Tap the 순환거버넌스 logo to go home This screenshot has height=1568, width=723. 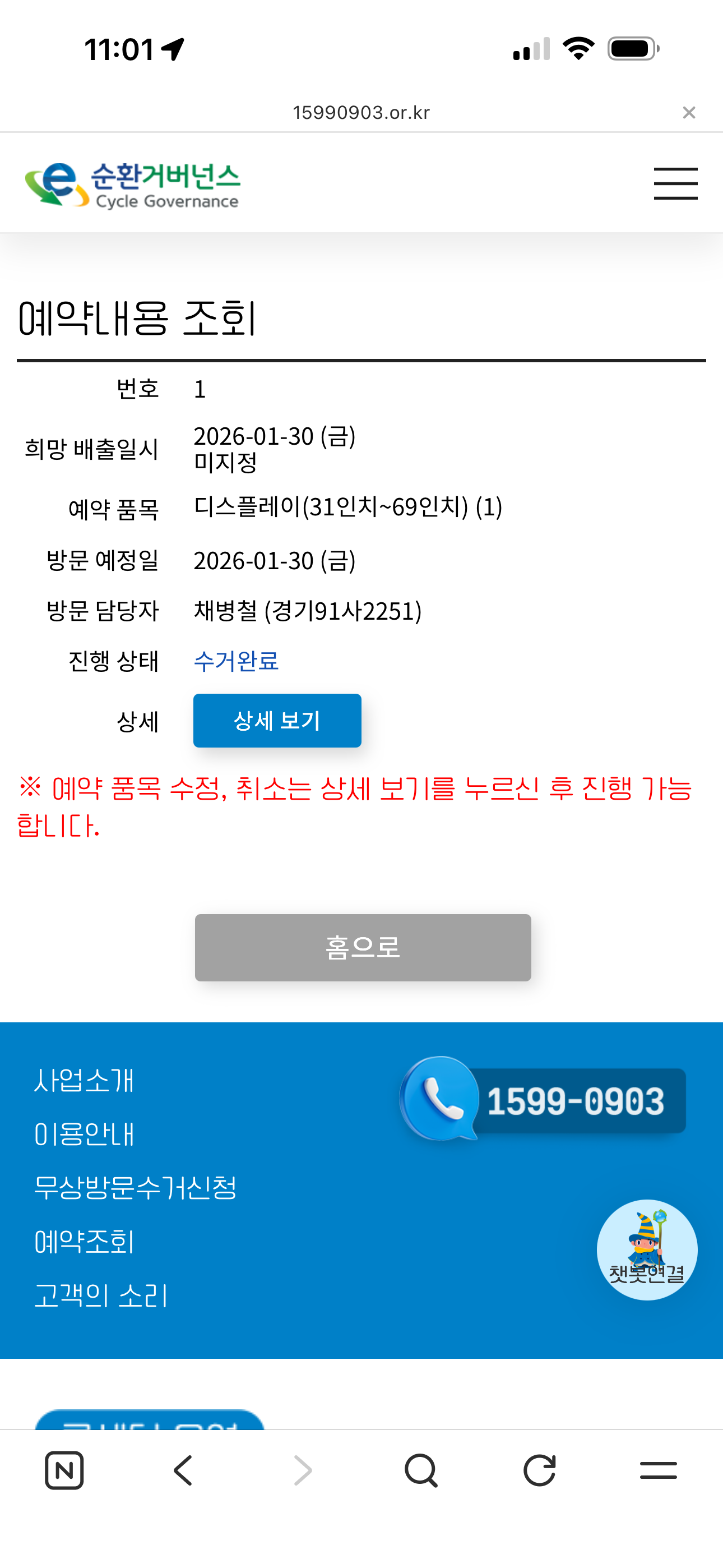[133, 185]
